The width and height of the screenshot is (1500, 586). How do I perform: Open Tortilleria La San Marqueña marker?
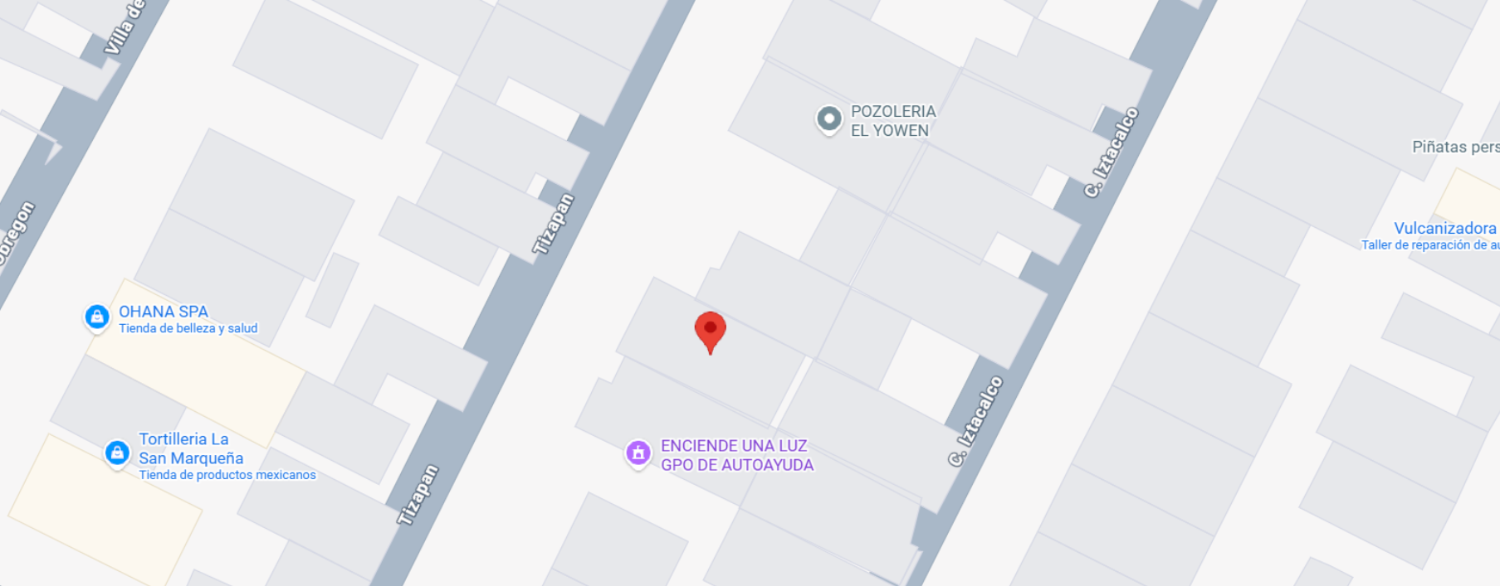[x=118, y=454]
